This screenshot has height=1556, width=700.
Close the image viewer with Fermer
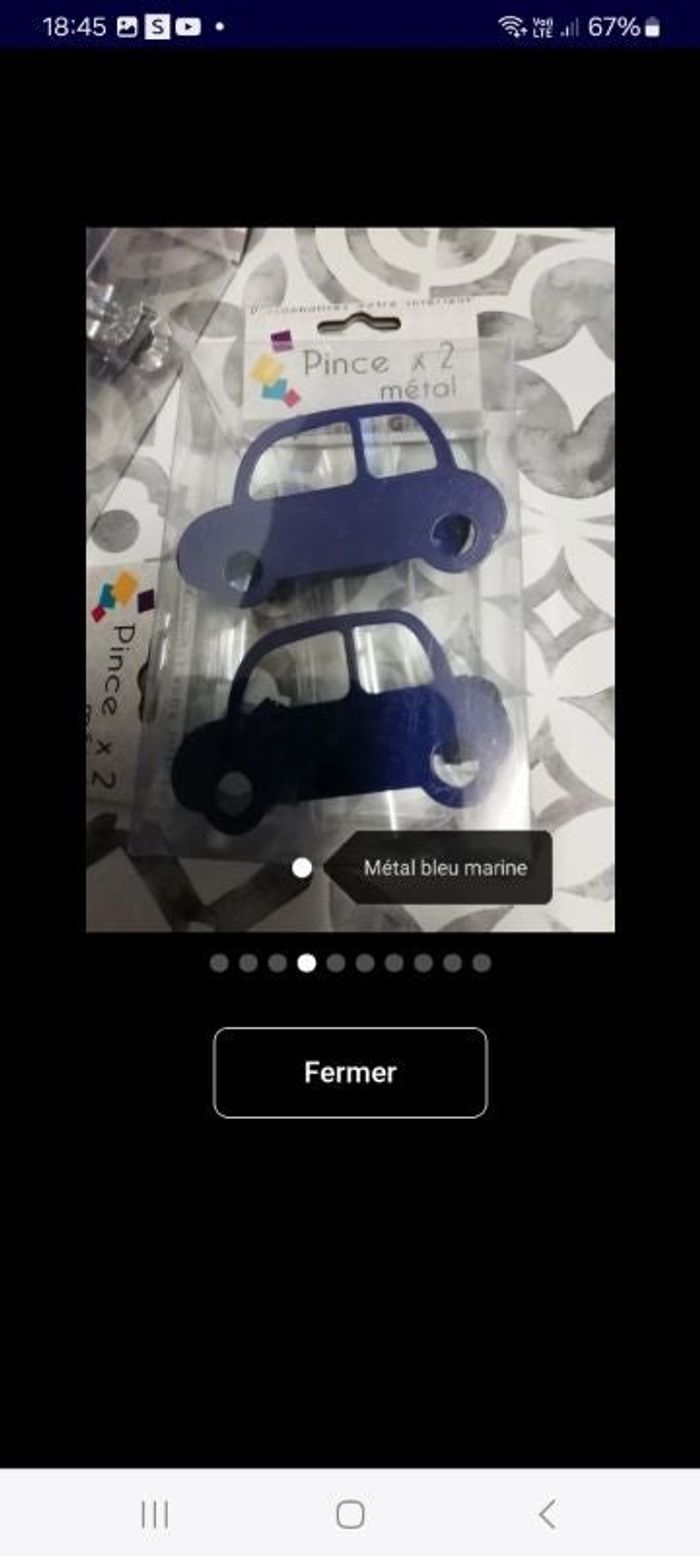click(350, 1072)
